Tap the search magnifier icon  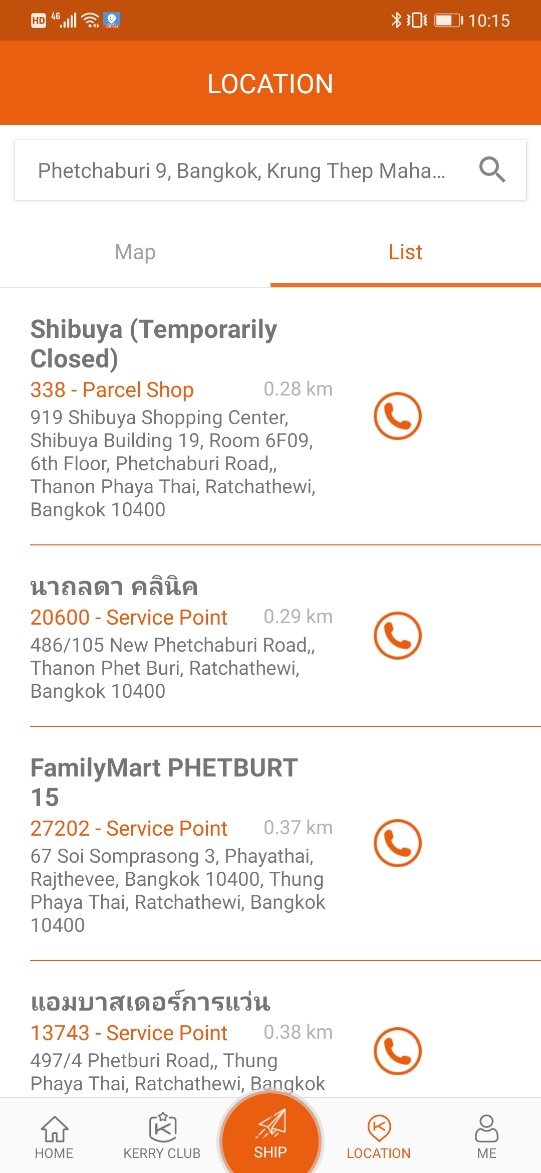492,171
